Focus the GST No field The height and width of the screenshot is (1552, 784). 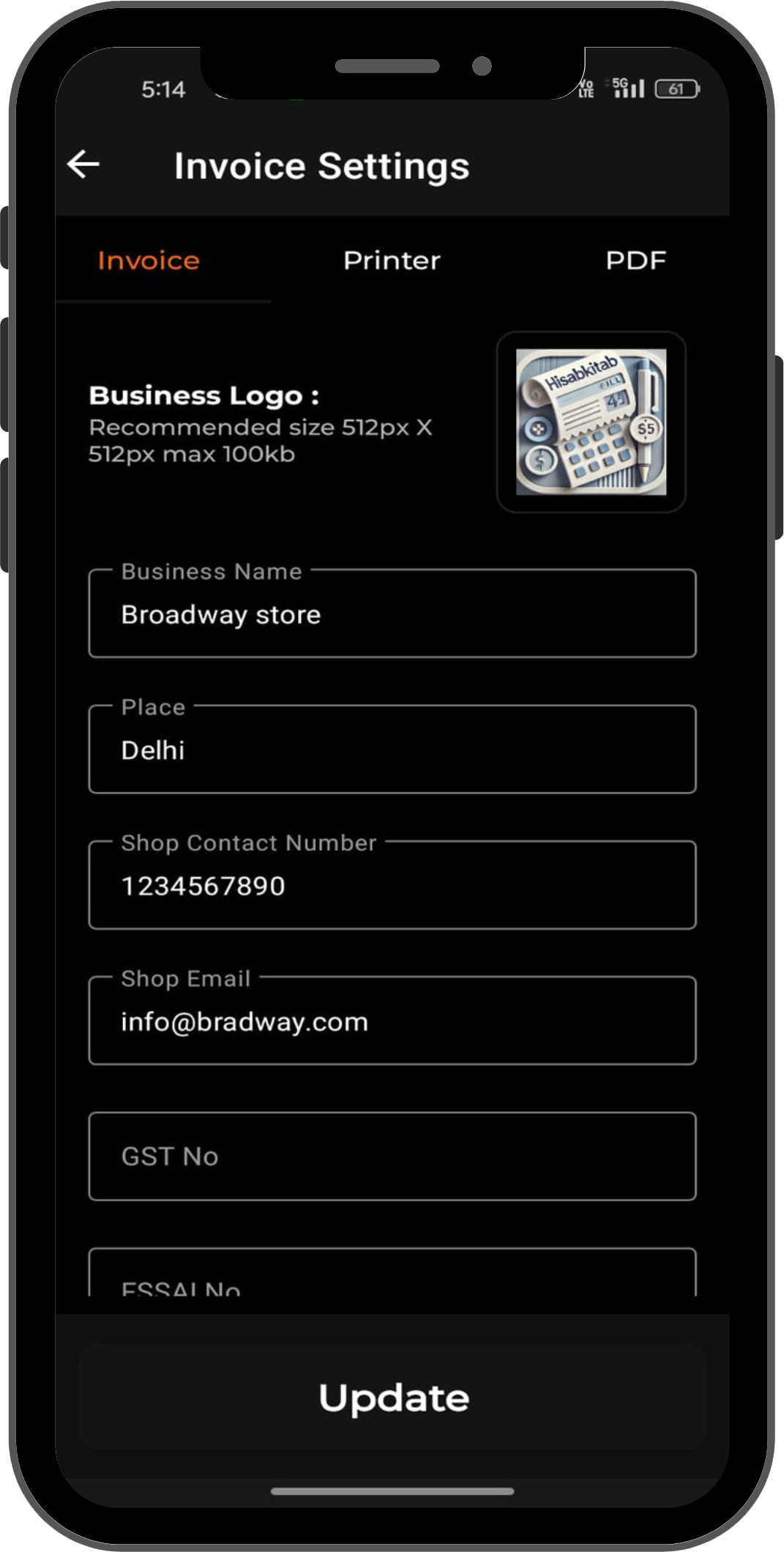click(392, 1157)
